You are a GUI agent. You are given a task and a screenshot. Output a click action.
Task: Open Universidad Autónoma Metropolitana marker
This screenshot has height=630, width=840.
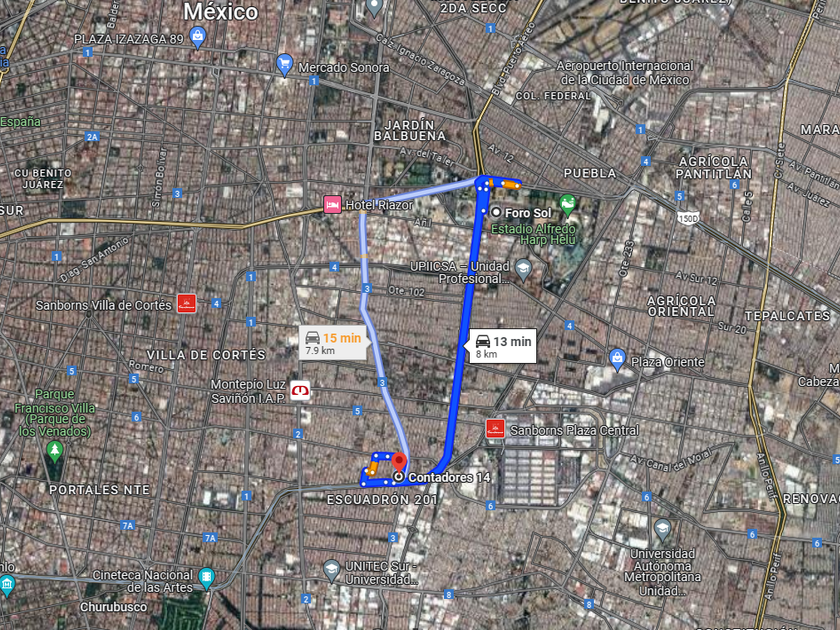point(663,530)
